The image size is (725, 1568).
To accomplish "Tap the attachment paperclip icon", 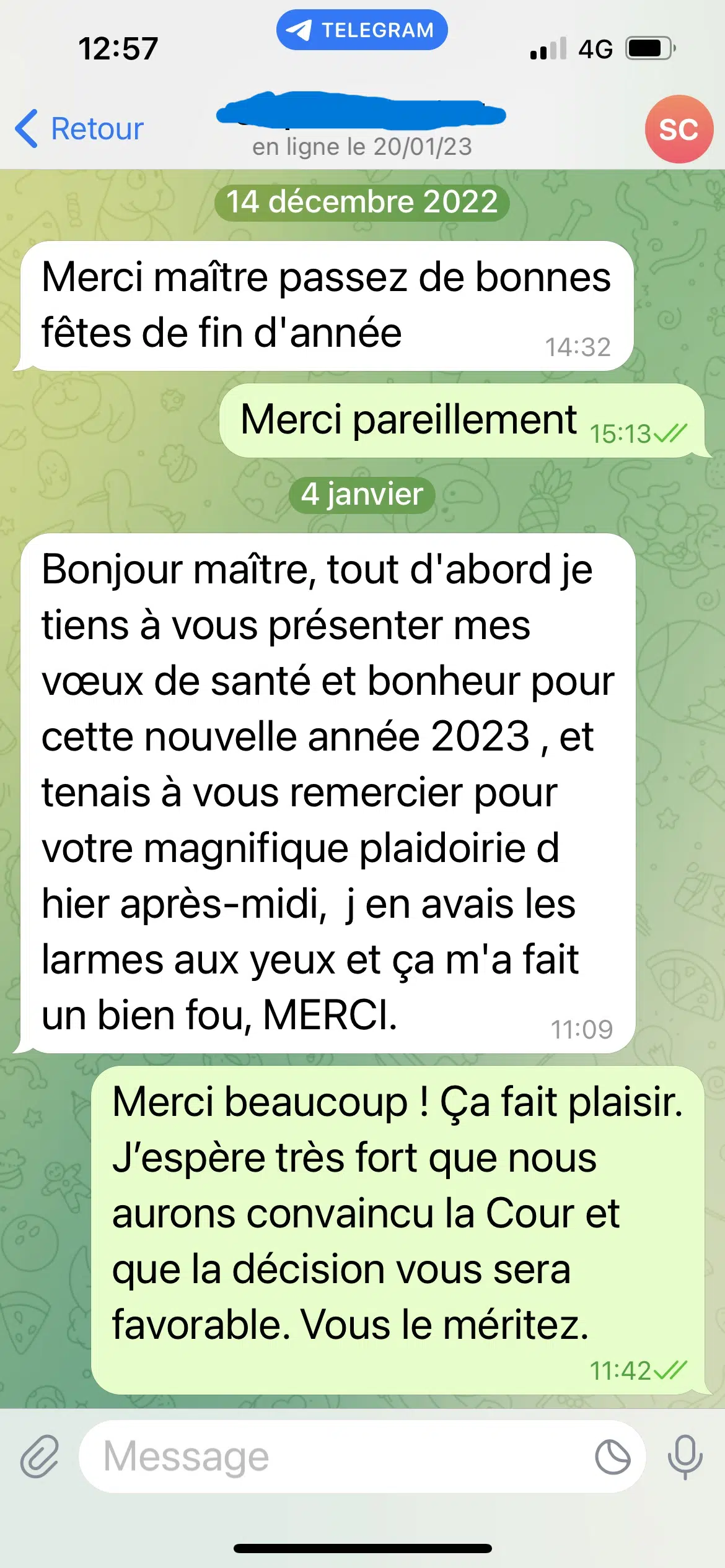I will [x=40, y=1456].
